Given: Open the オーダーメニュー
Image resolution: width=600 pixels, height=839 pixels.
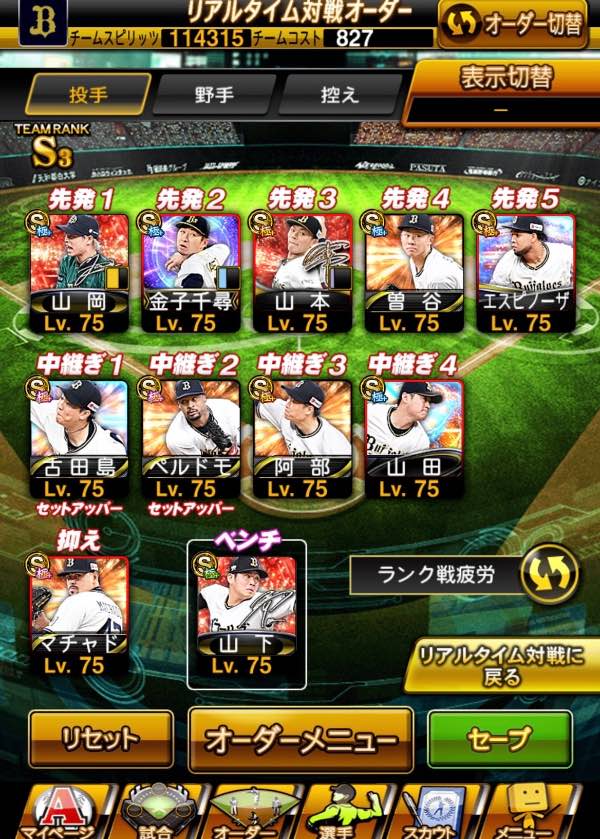Looking at the screenshot, I should (301, 741).
